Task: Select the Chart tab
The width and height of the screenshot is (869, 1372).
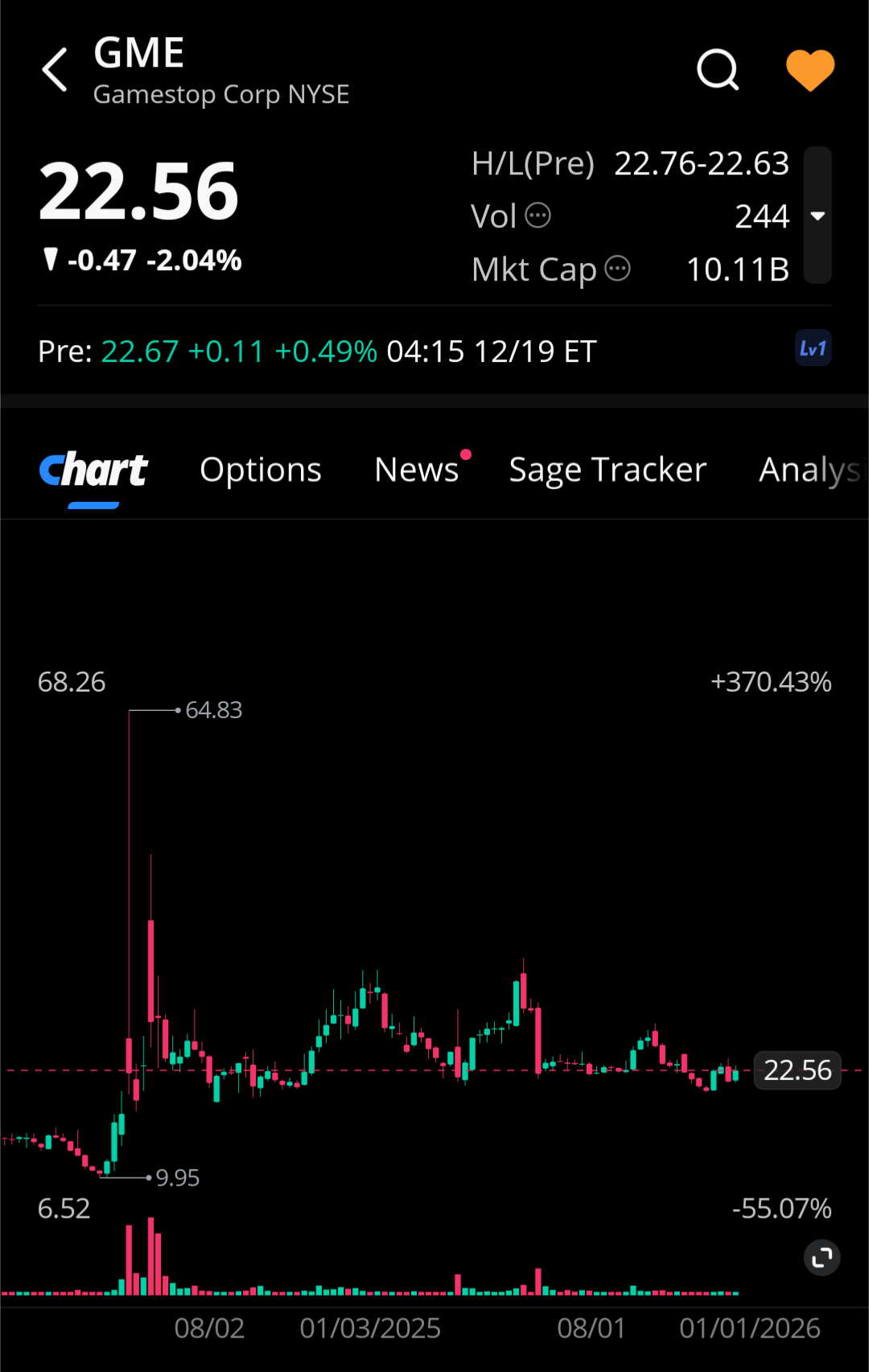Action: pos(94,470)
